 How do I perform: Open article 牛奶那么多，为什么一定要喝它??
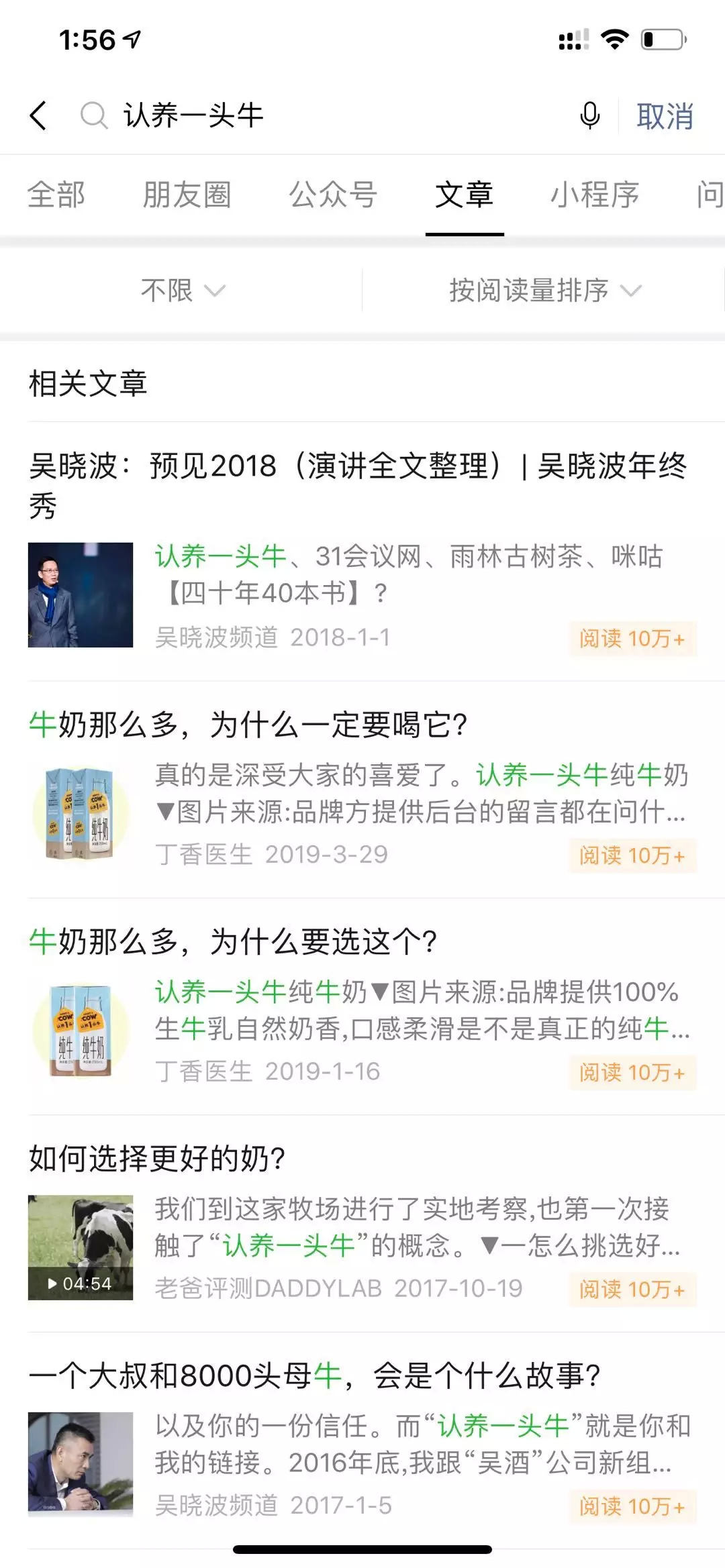[248, 725]
